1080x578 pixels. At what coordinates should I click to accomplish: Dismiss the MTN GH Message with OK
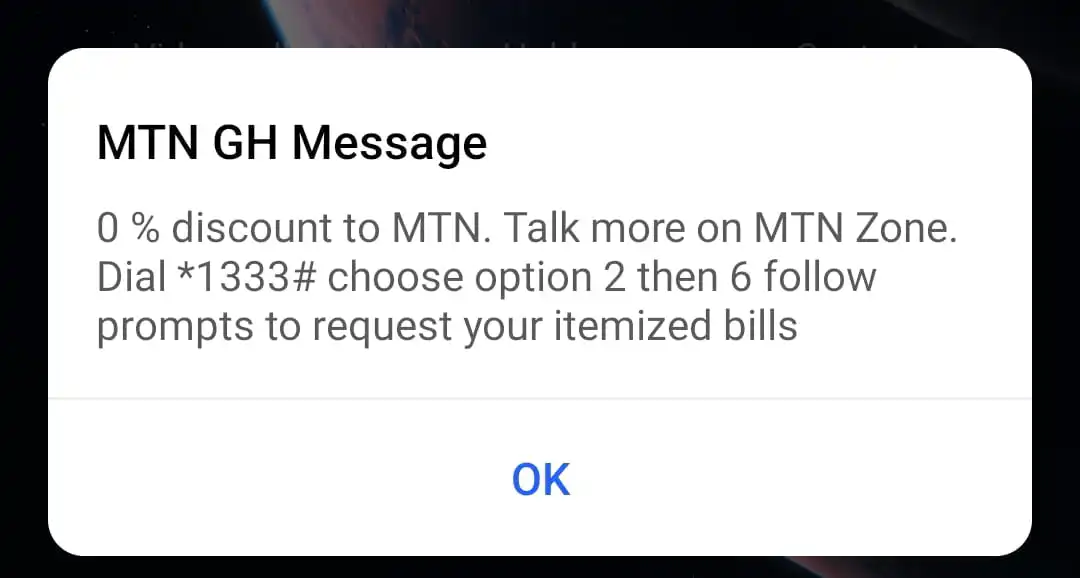click(x=540, y=480)
